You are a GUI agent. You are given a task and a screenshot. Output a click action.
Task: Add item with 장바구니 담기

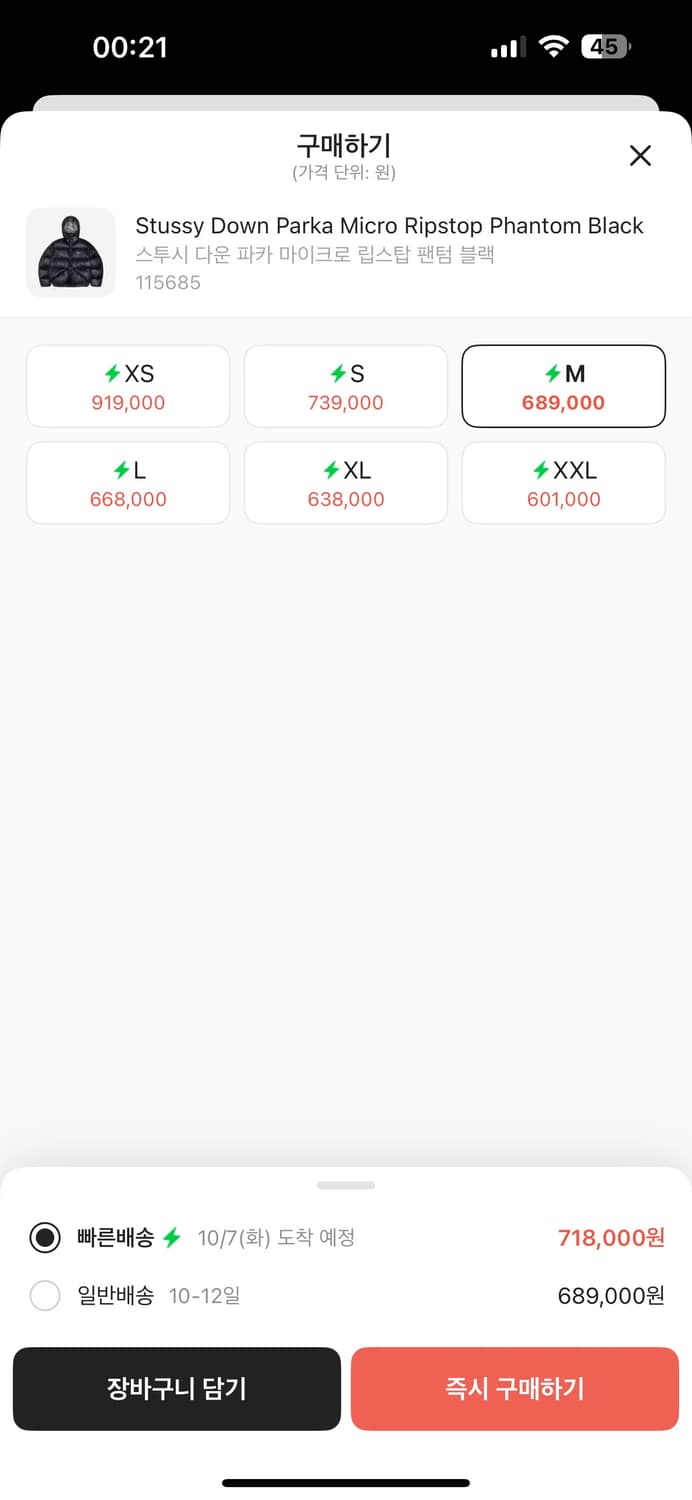tap(177, 1388)
